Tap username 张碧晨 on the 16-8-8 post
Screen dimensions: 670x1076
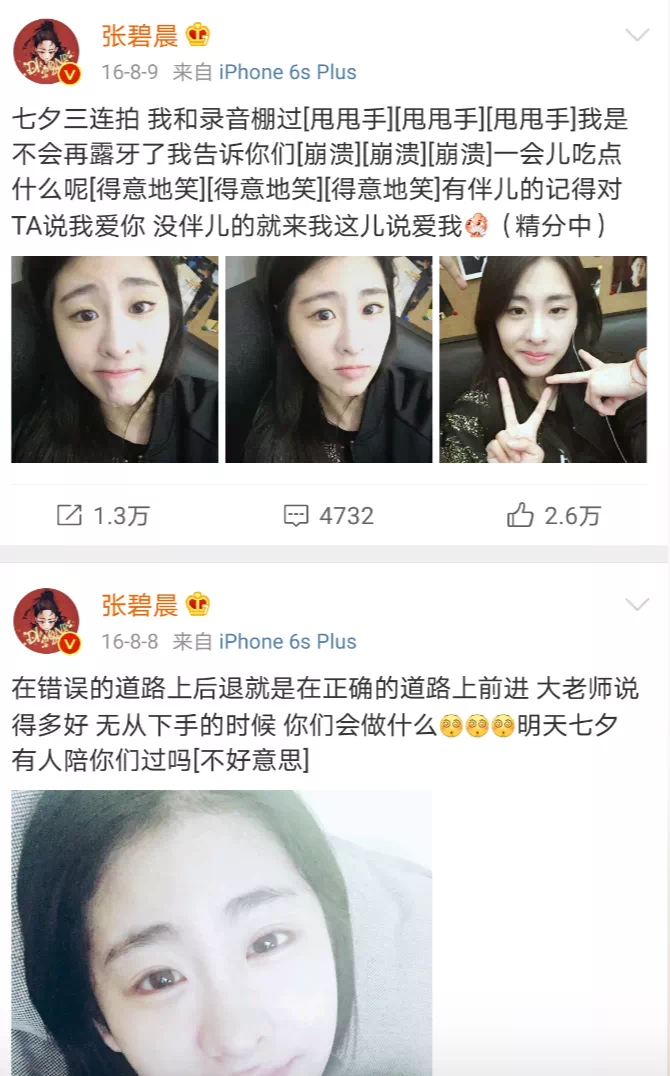click(x=140, y=605)
